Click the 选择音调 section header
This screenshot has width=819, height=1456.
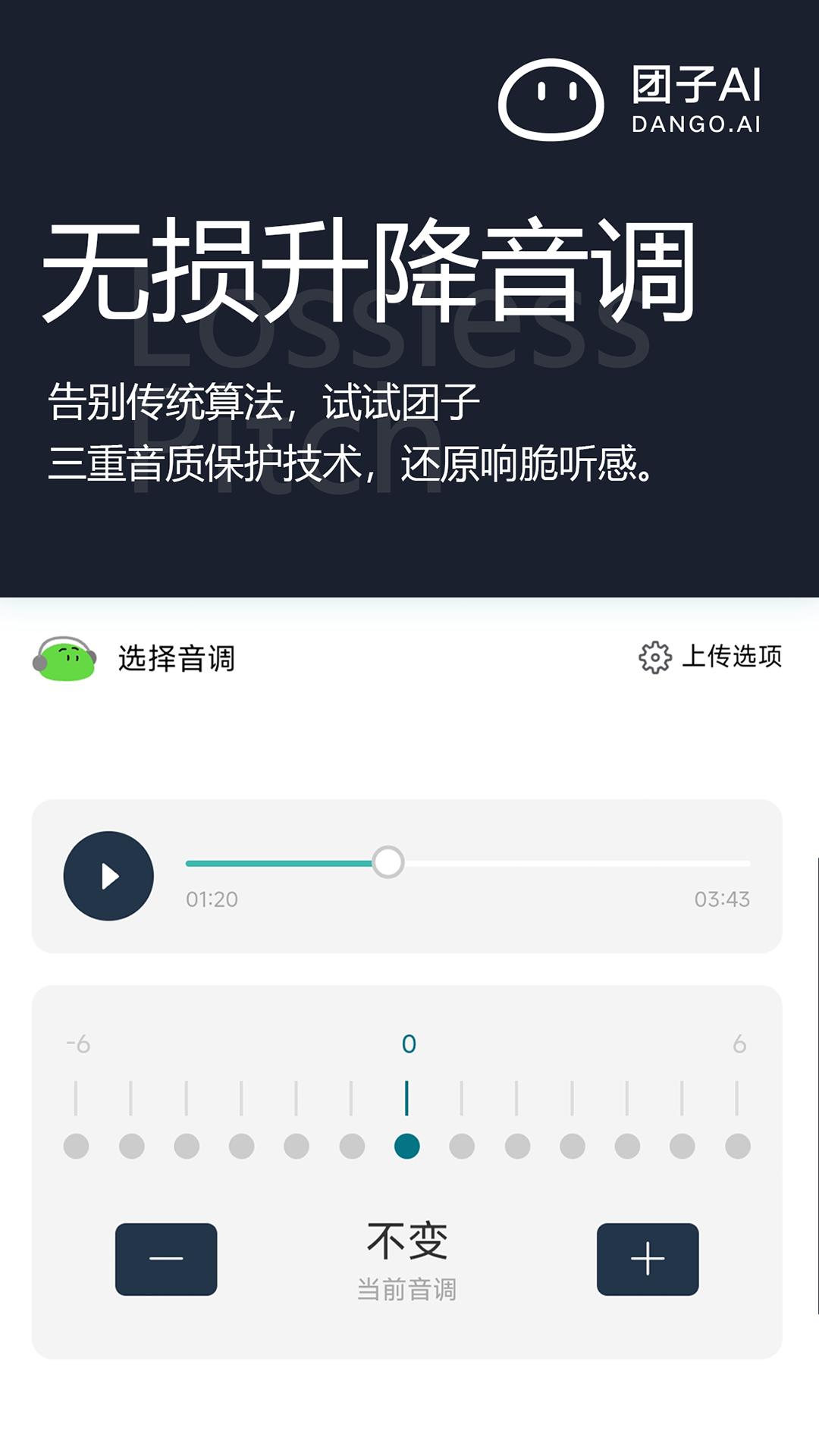(x=178, y=660)
